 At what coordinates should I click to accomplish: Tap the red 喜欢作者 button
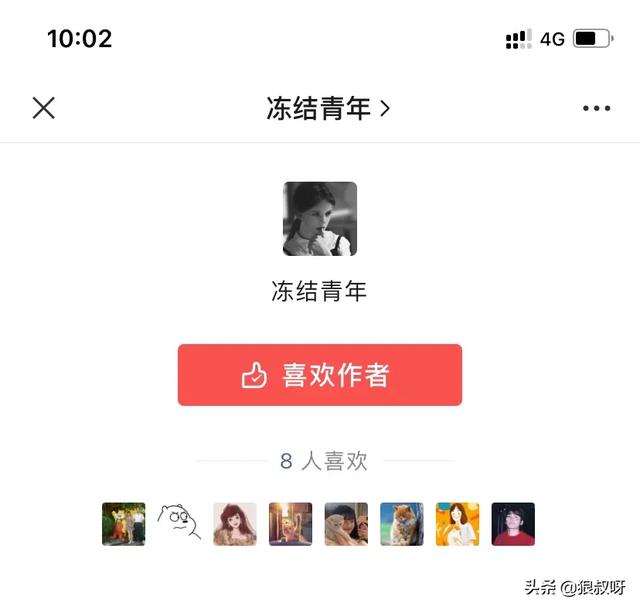coord(320,375)
